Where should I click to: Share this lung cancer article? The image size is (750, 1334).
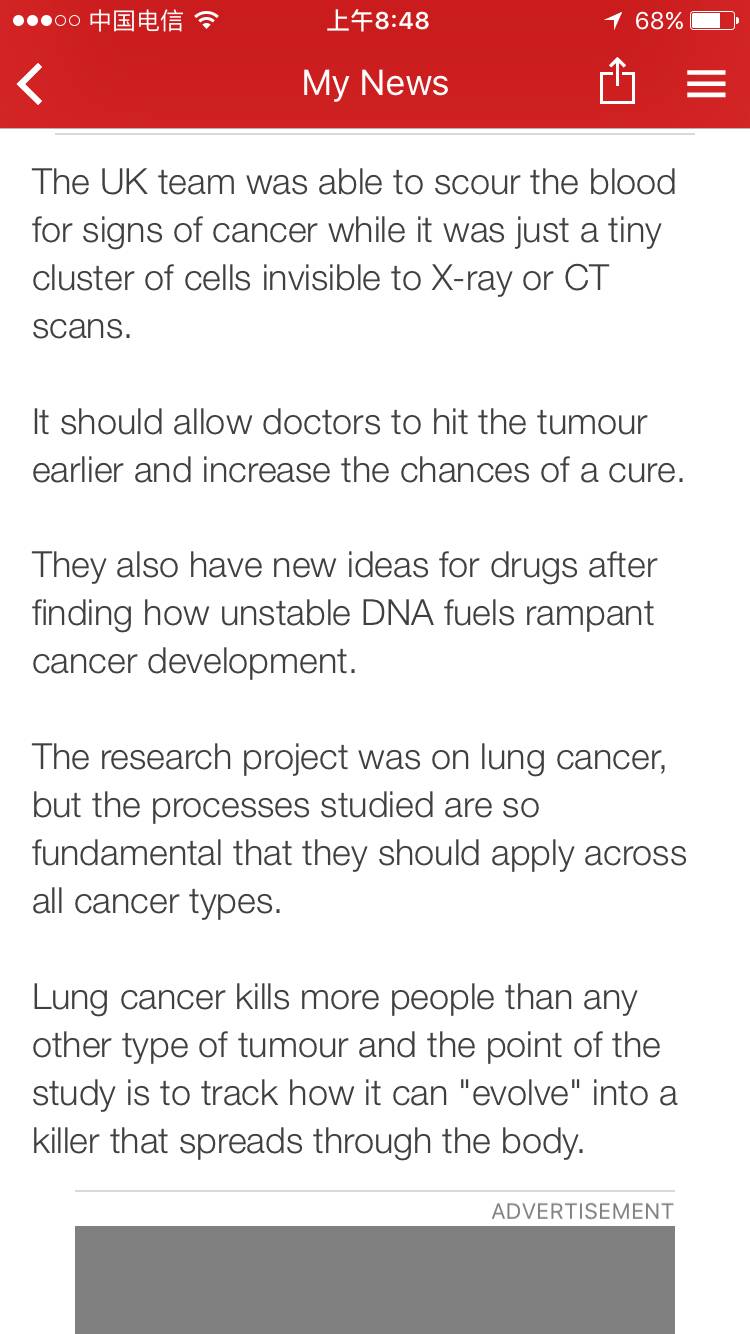617,82
